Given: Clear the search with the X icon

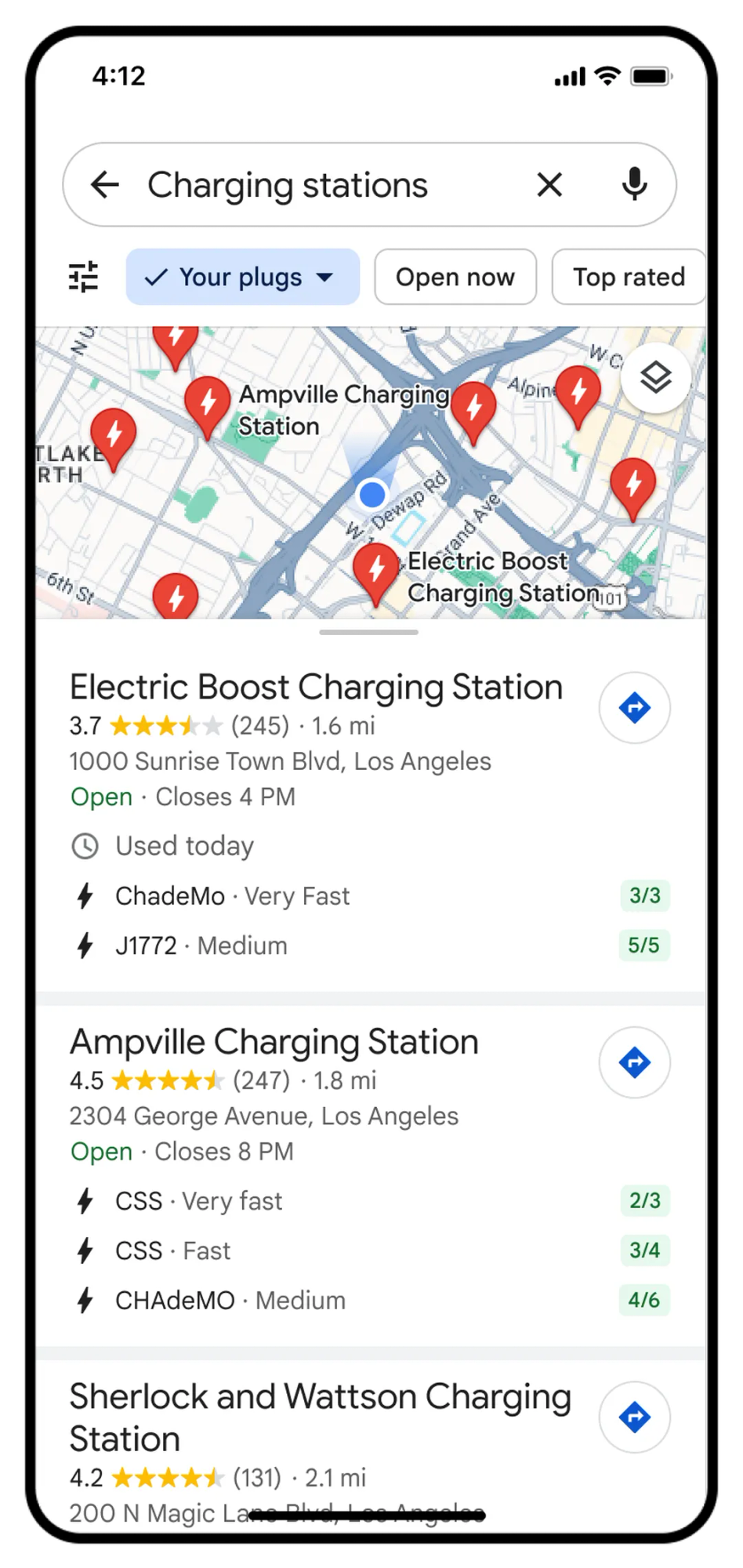Looking at the screenshot, I should [549, 185].
